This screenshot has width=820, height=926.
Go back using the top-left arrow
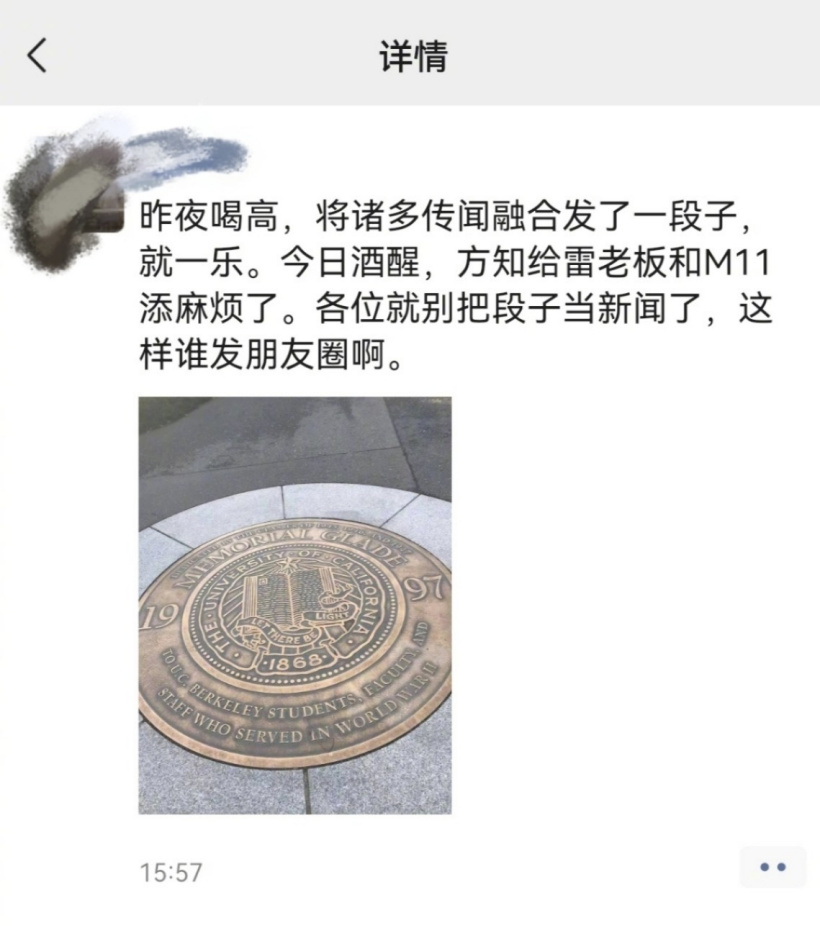pyautogui.click(x=37, y=55)
